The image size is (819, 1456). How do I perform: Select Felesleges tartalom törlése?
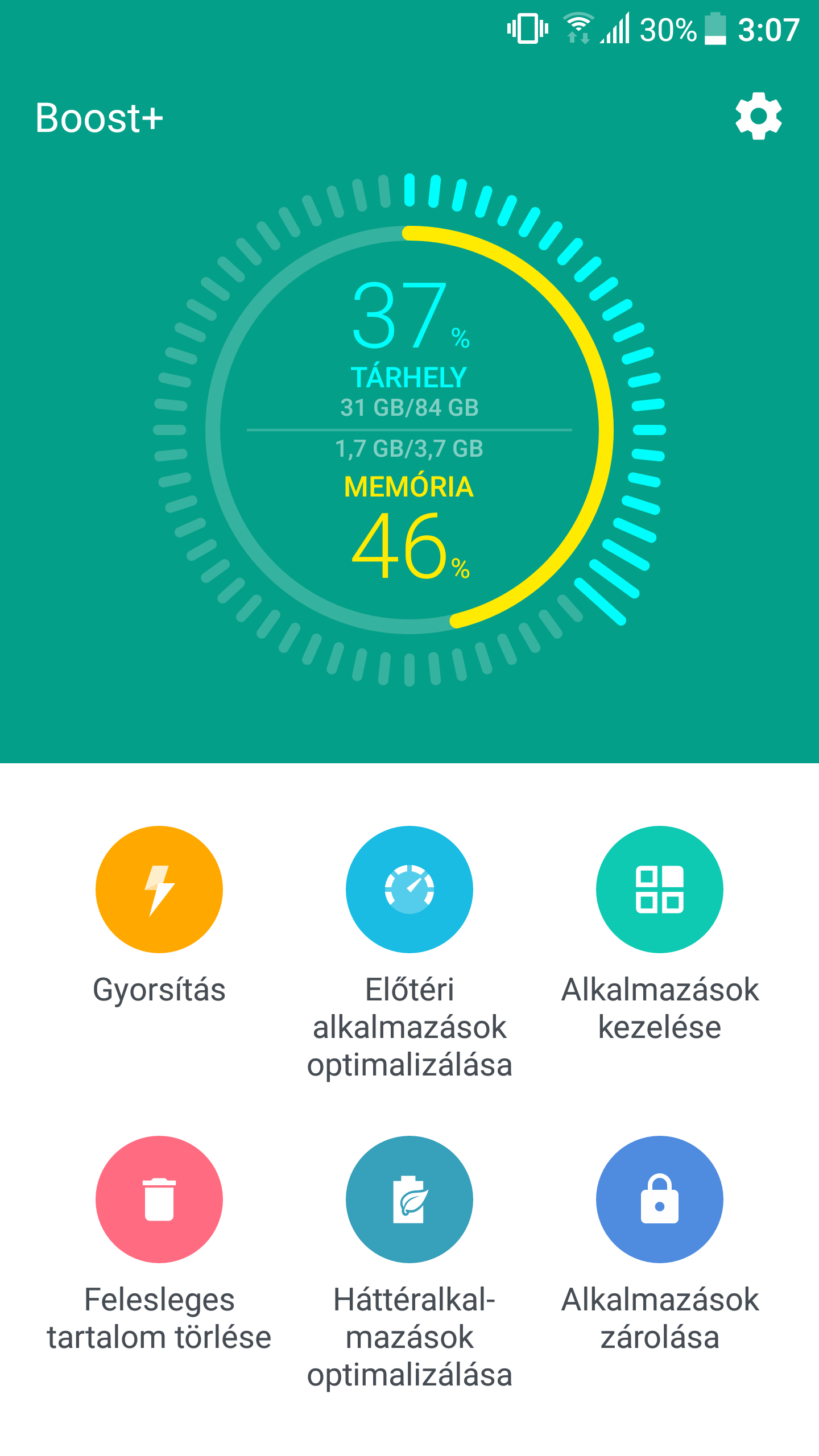159,1199
